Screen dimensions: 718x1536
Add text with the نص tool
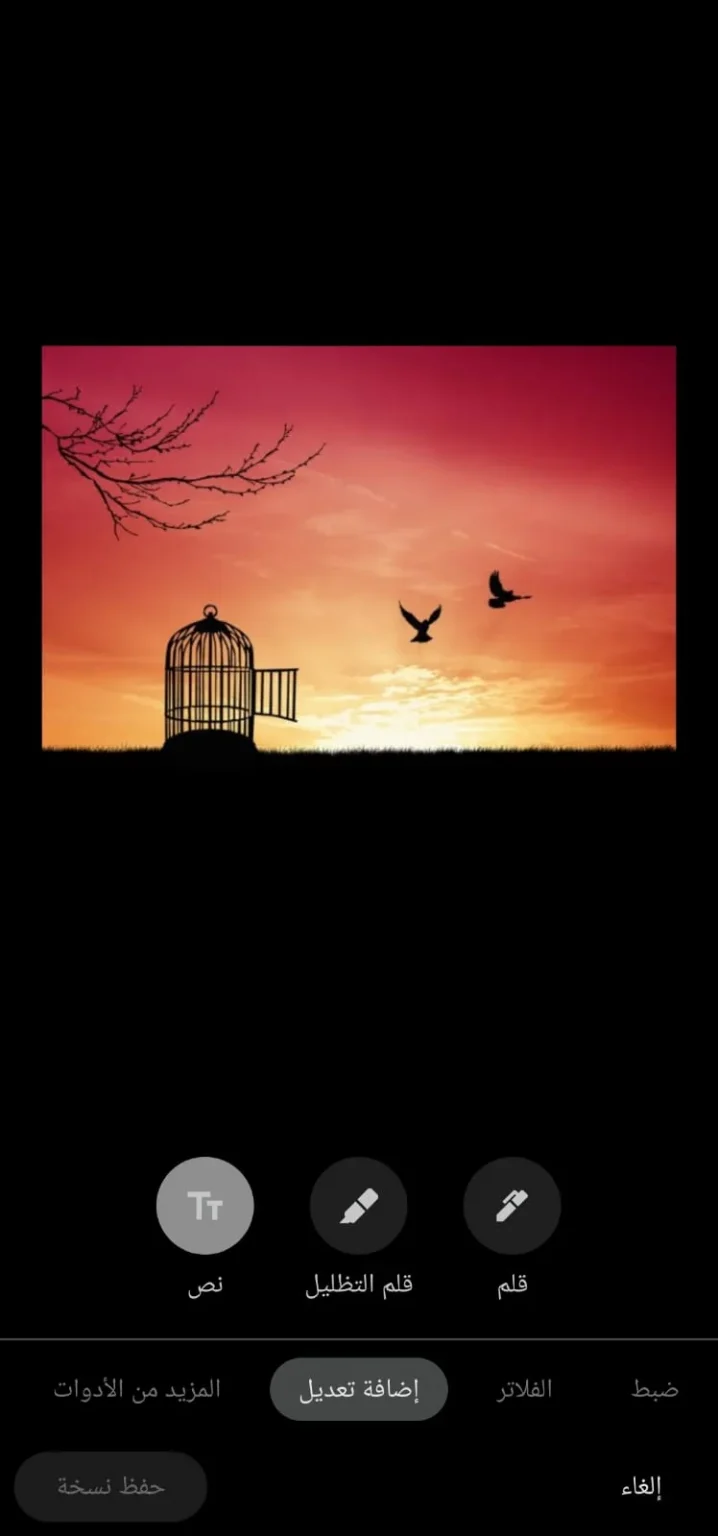click(x=205, y=1206)
